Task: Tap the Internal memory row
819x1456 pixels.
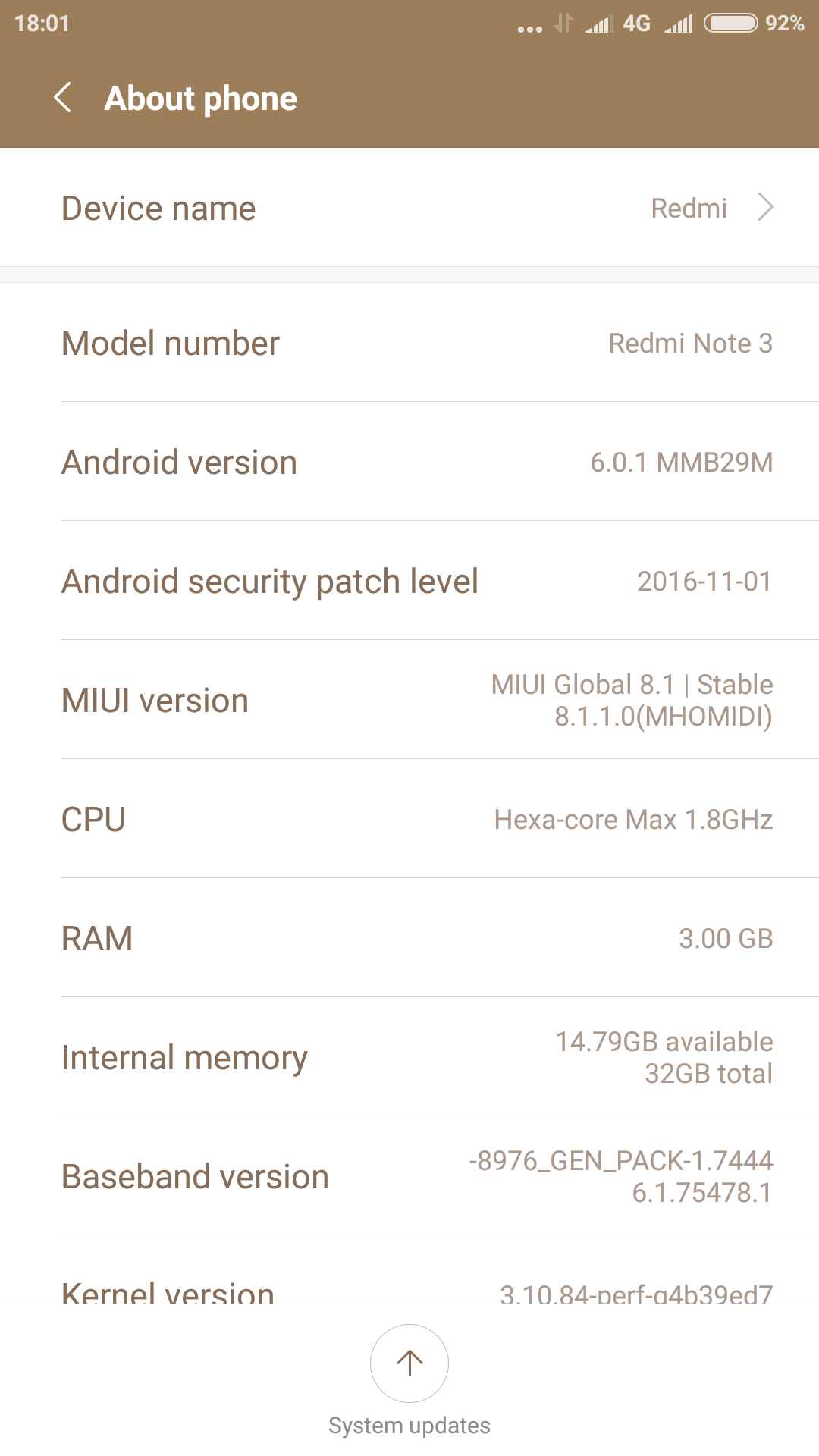Action: (409, 1057)
